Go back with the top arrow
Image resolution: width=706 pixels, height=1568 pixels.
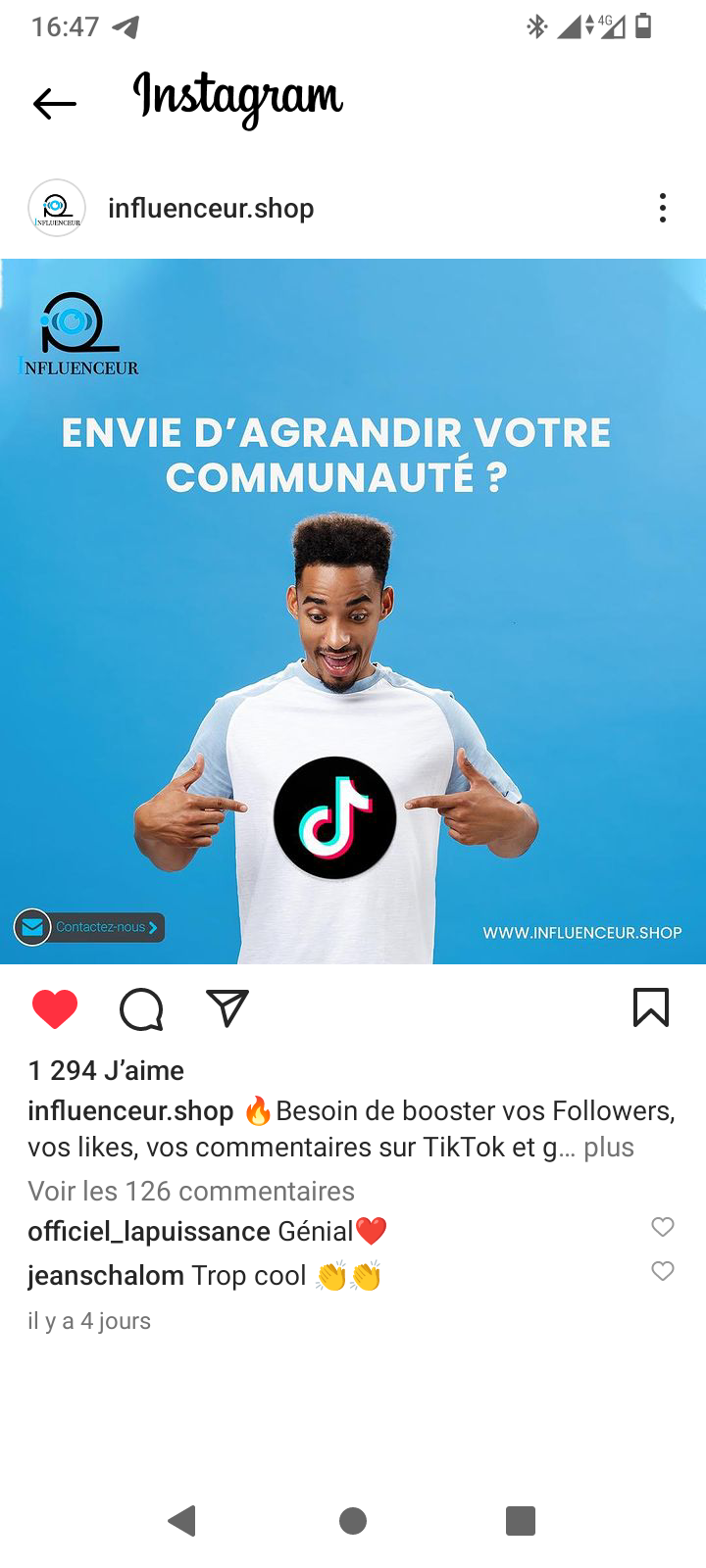pos(54,103)
